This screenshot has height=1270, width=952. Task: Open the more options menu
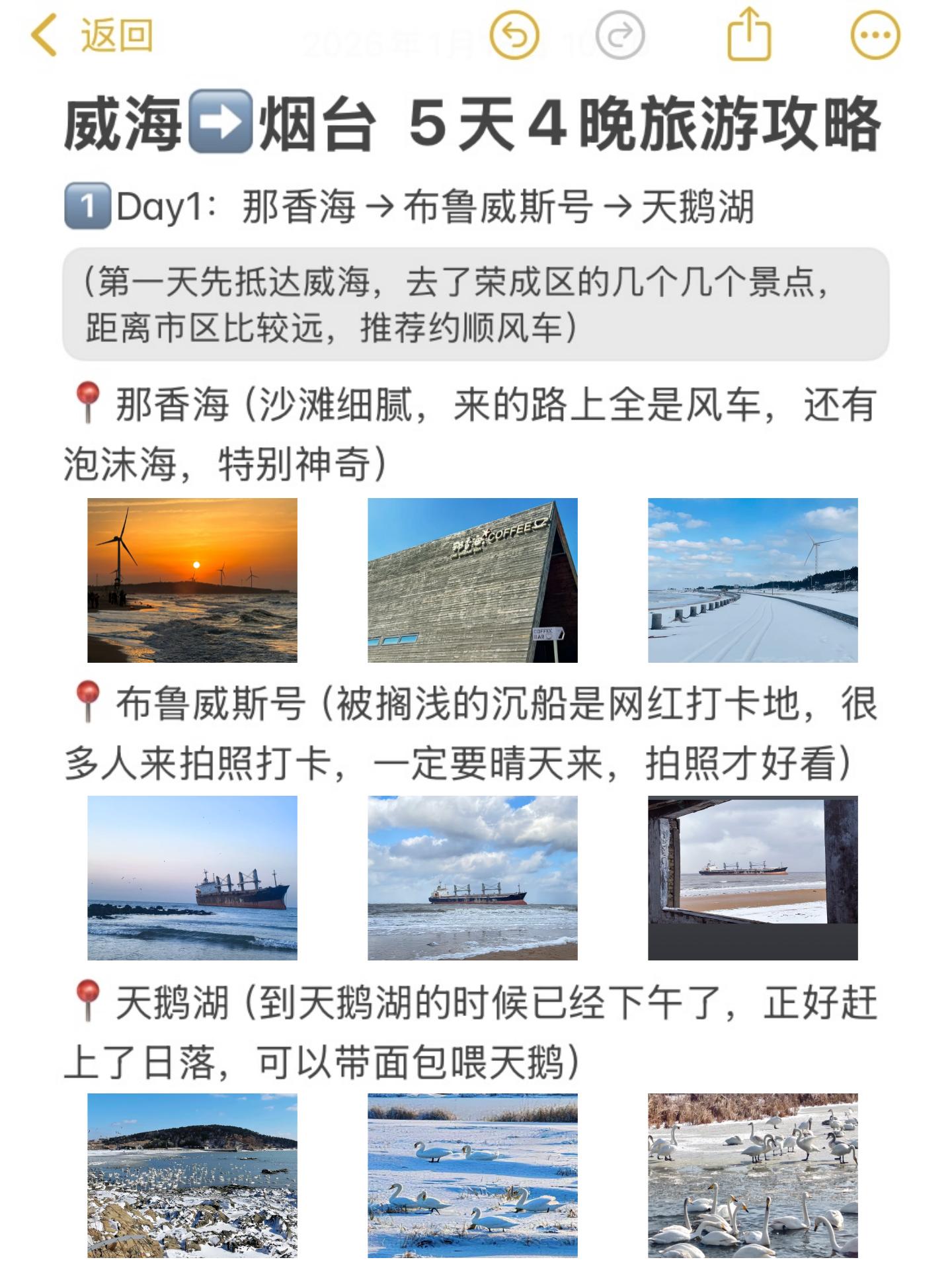tap(875, 36)
